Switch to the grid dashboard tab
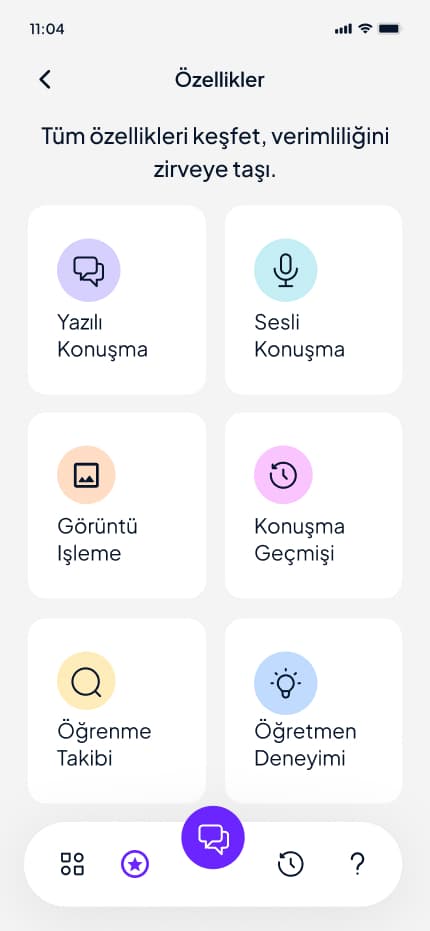Image resolution: width=430 pixels, height=931 pixels. (x=72, y=864)
